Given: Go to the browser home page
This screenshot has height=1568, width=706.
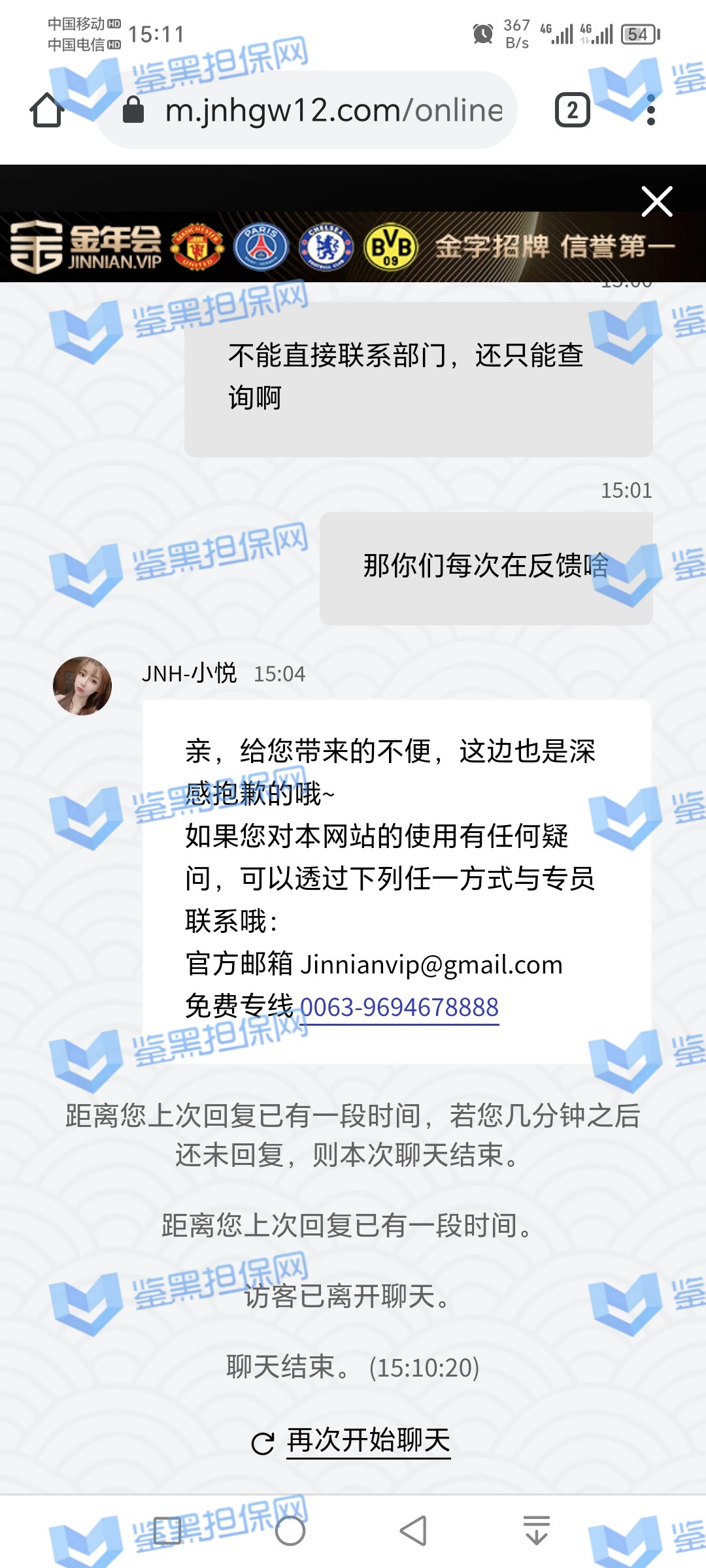Looking at the screenshot, I should (47, 110).
